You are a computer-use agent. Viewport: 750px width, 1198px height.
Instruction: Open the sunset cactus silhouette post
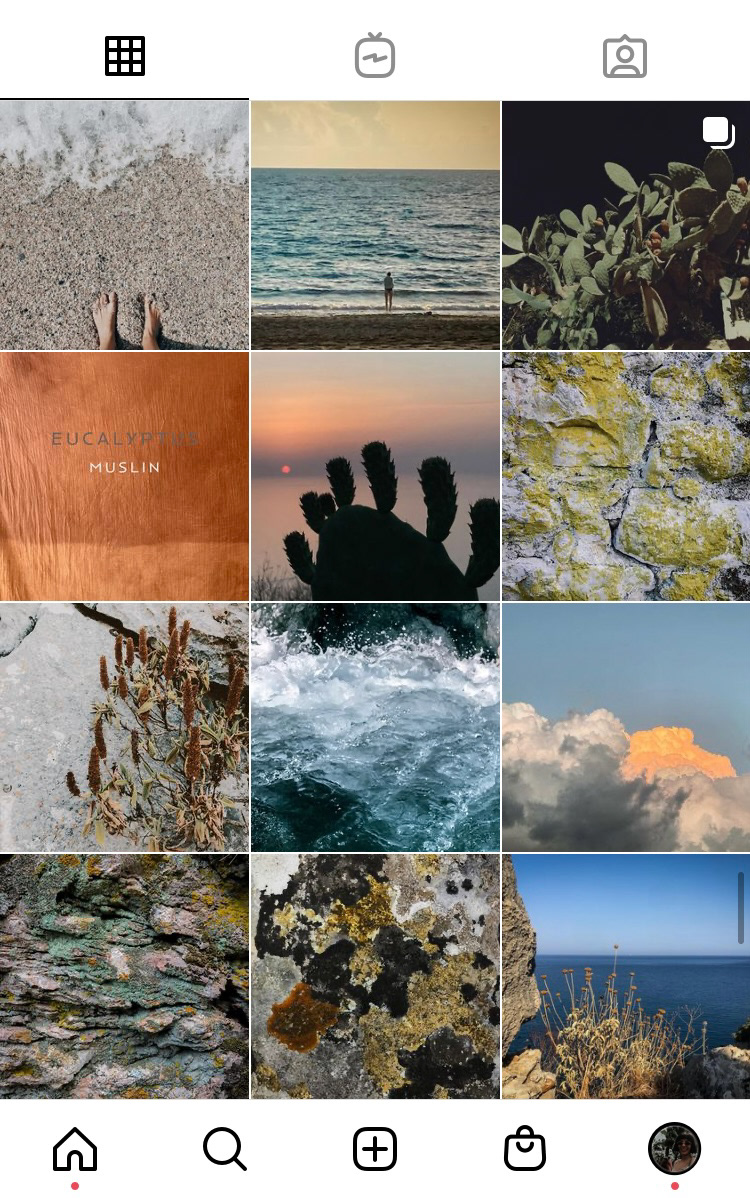point(375,476)
